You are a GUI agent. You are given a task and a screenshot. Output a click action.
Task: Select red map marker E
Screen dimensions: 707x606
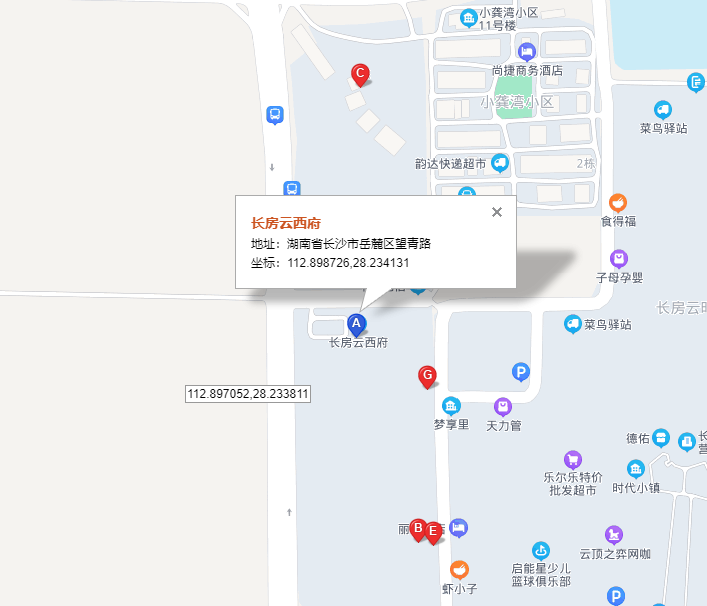tap(433, 532)
